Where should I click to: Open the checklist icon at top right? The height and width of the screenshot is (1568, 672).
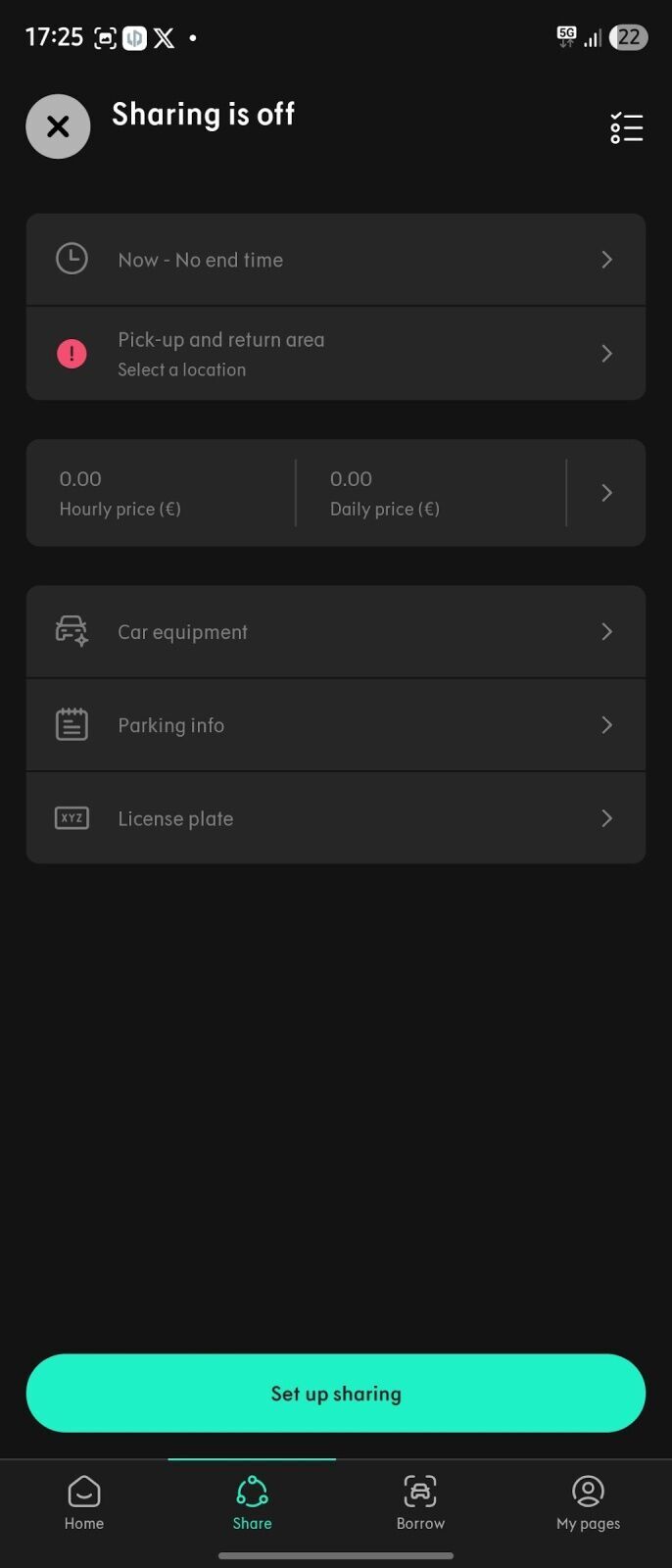(626, 127)
